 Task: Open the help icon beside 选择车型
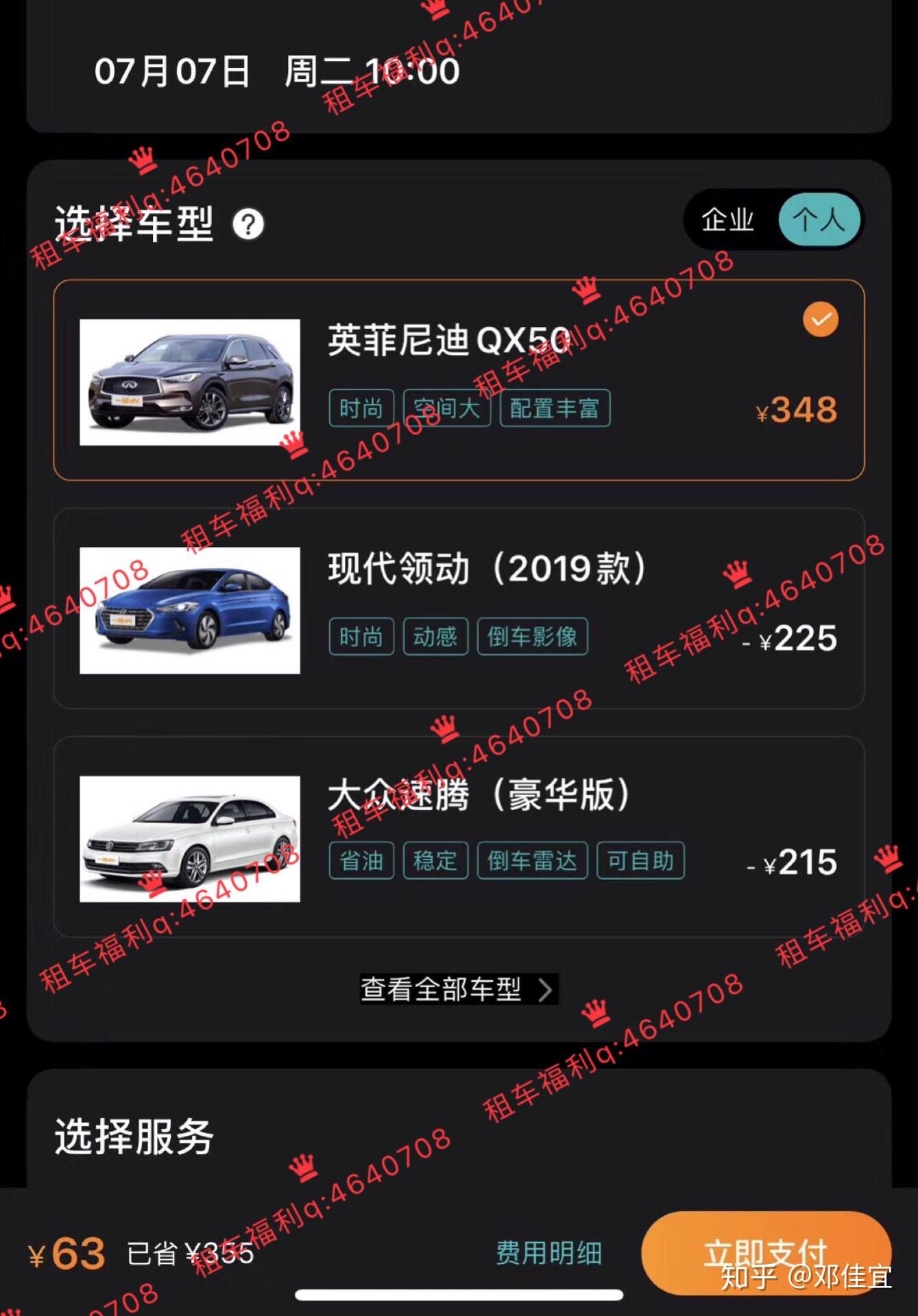click(x=248, y=226)
